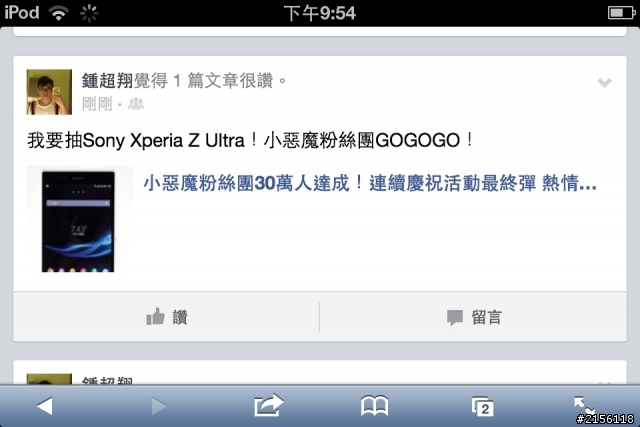Comment on the Sony Xperia Z Ultra post

click(x=474, y=317)
